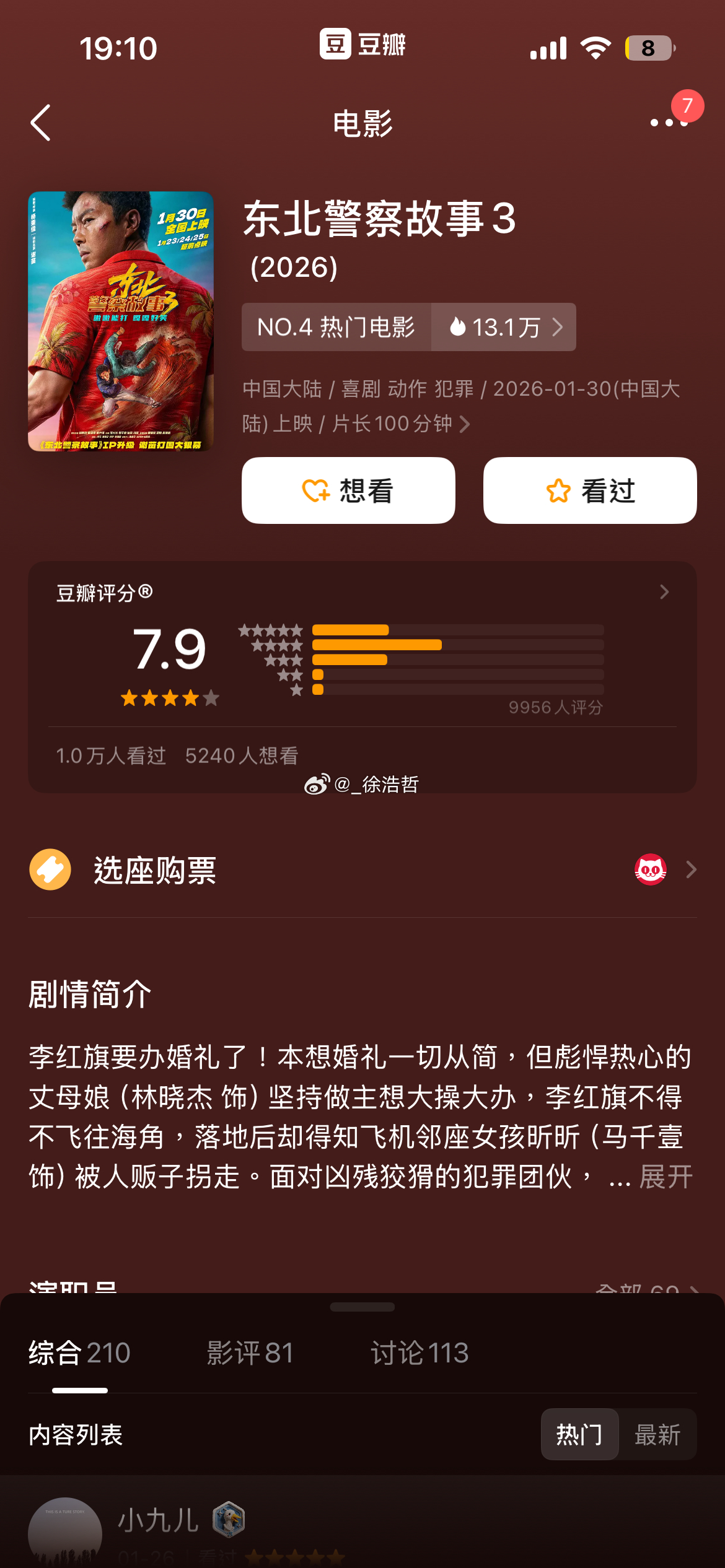Toggle 想看 status for the movie

348,490
